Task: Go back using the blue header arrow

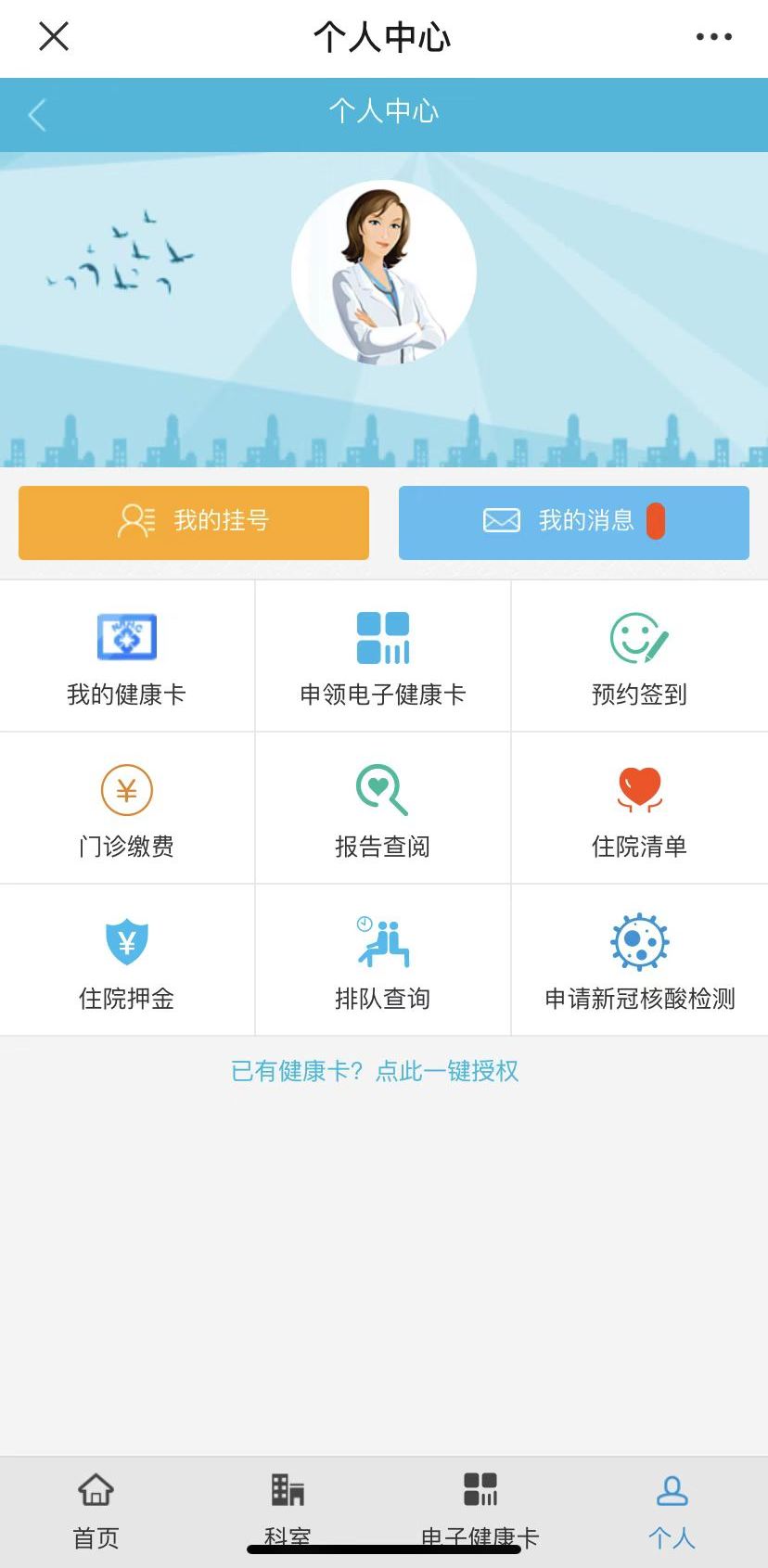Action: point(37,115)
